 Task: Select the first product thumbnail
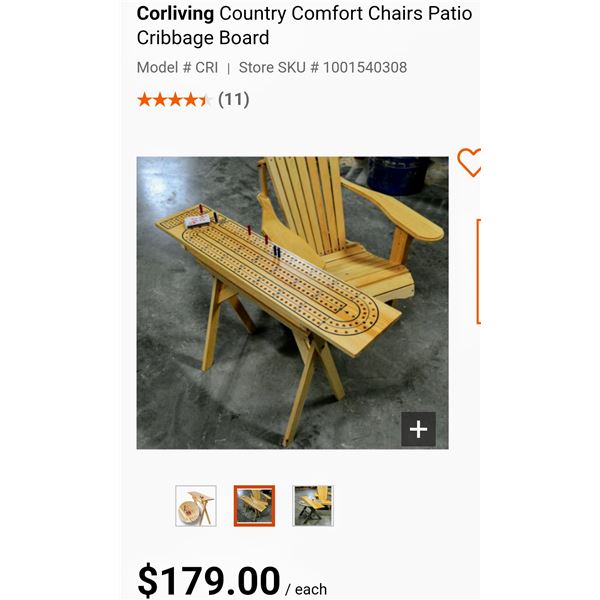pos(195,506)
